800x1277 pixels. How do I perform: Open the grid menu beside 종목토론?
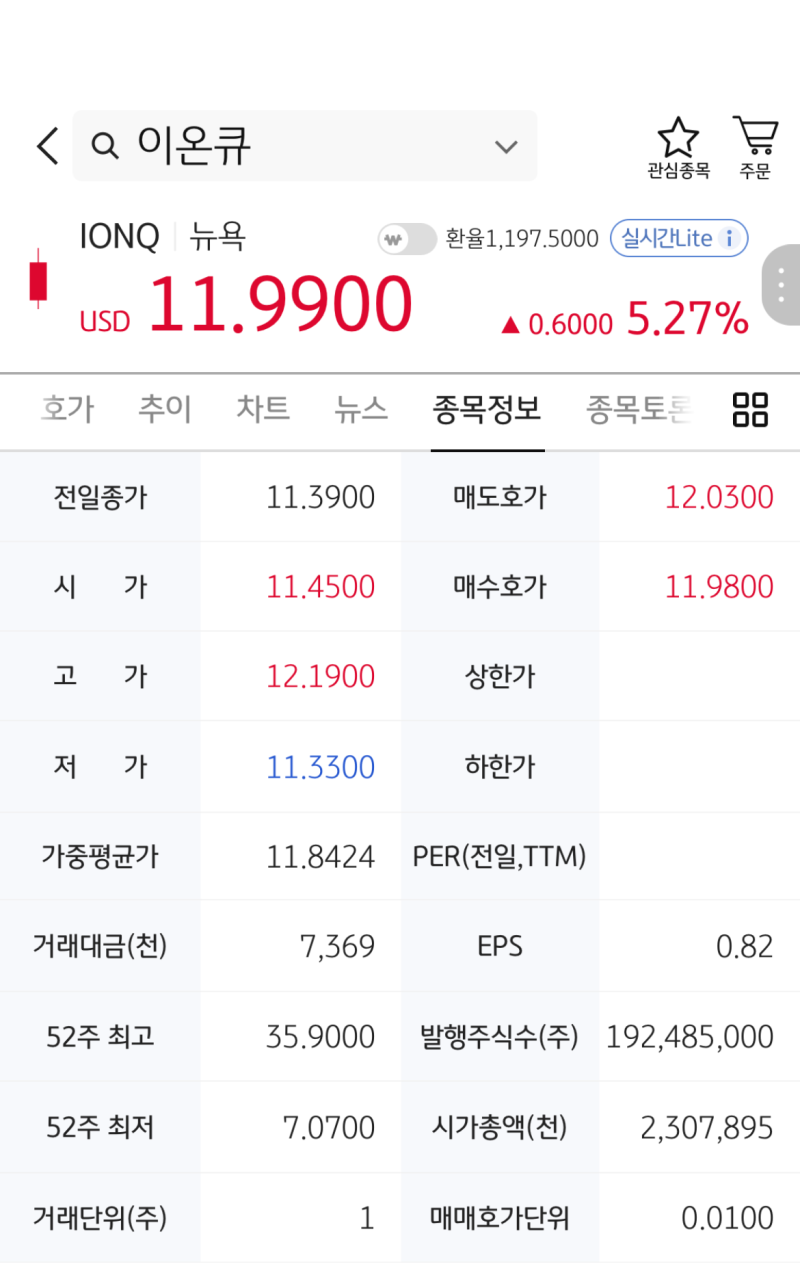coord(749,411)
